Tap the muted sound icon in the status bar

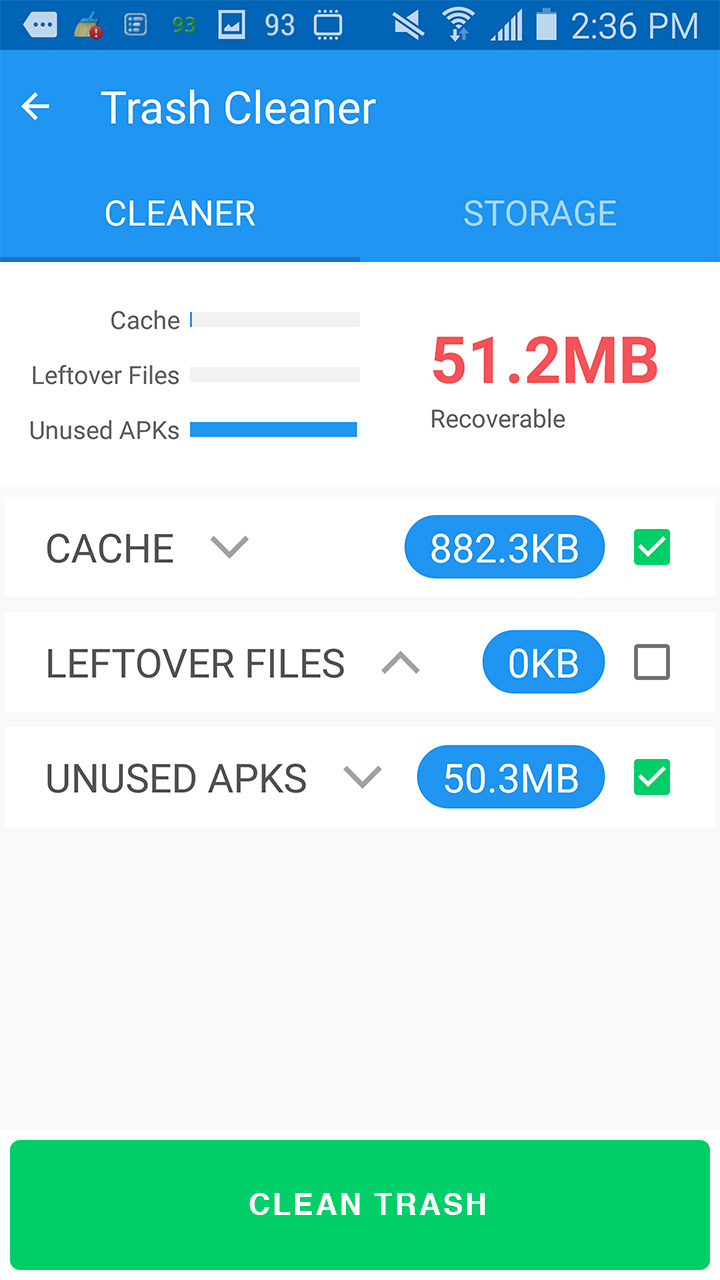407,24
